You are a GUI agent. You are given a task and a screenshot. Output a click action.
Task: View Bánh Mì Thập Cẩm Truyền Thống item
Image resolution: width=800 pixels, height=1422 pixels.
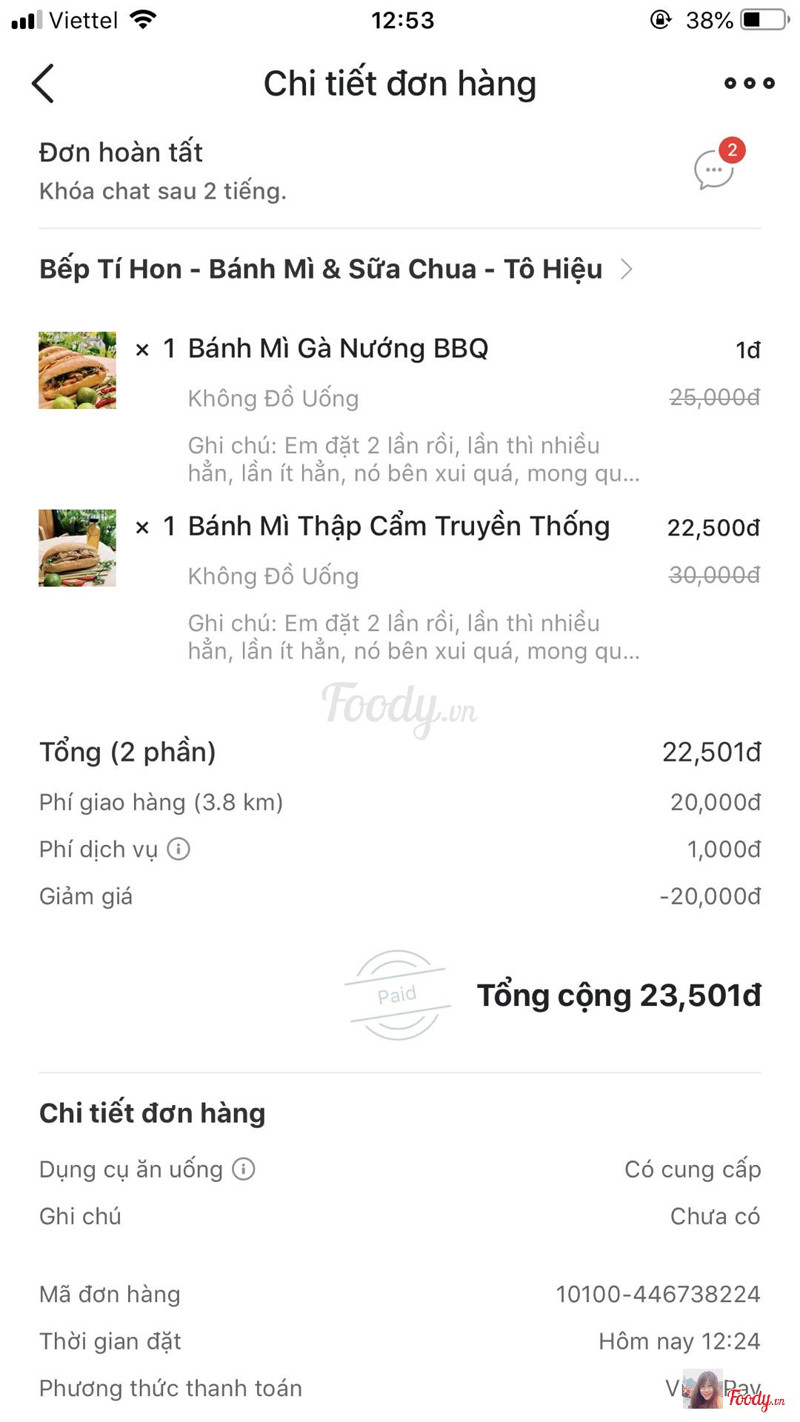click(x=398, y=527)
